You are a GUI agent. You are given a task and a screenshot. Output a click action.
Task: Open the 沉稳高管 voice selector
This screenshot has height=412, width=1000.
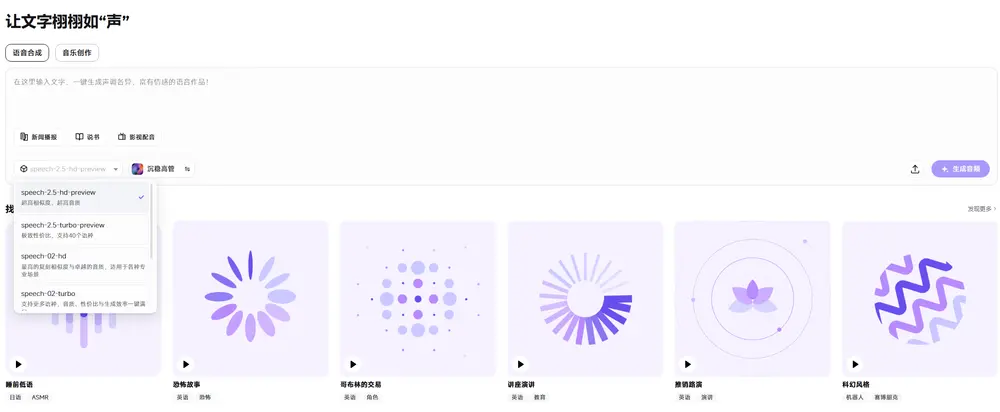(x=153, y=169)
